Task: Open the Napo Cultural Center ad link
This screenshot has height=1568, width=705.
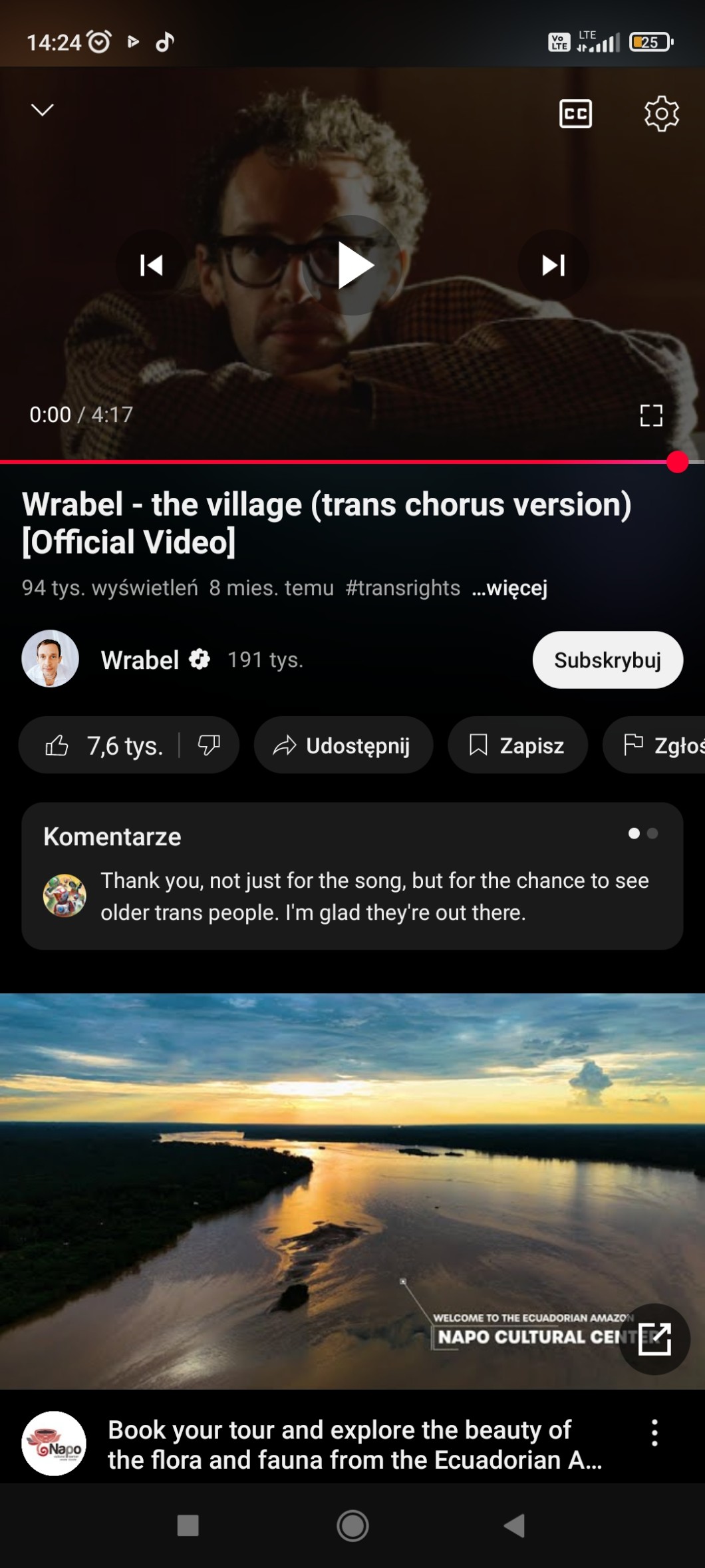Action: [654, 1339]
